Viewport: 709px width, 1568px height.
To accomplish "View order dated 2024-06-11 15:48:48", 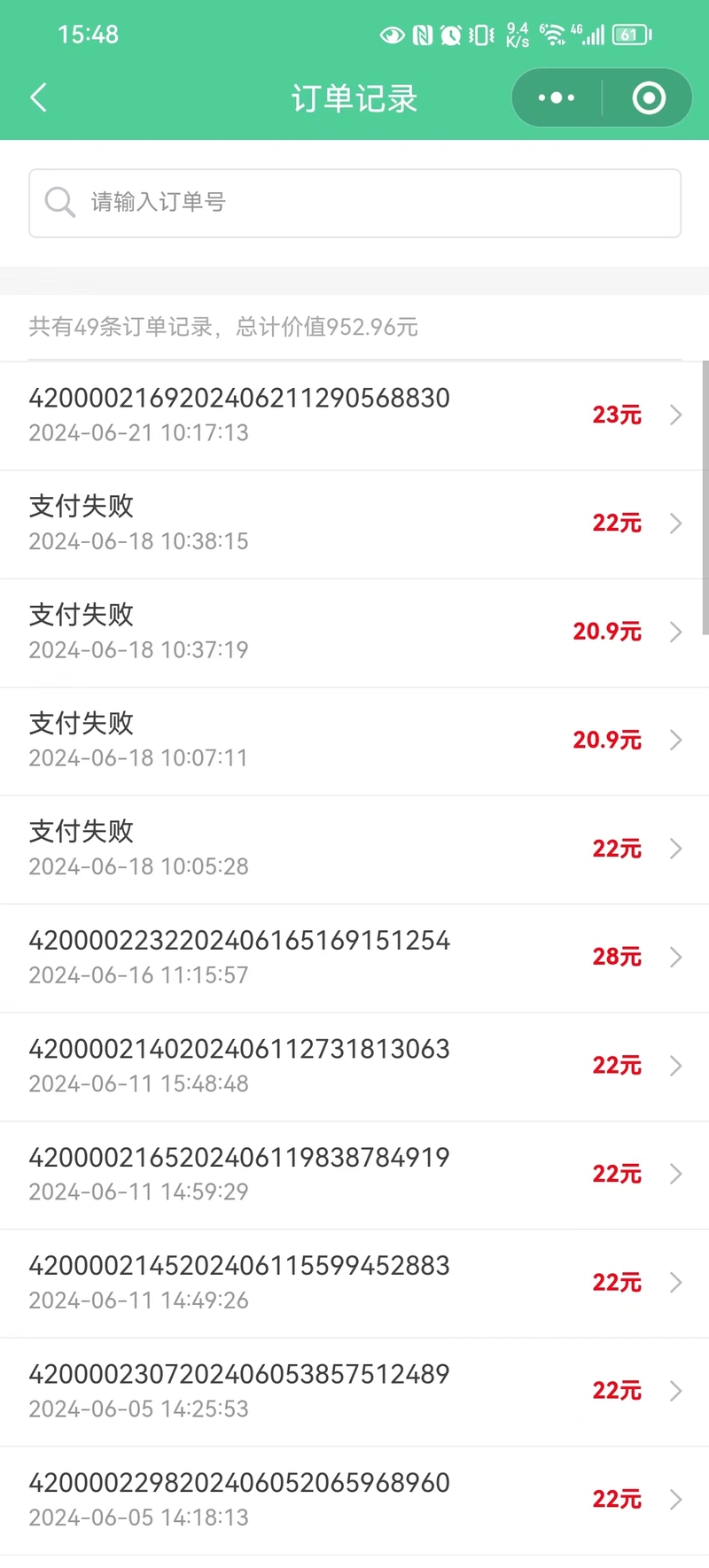I will [354, 1067].
